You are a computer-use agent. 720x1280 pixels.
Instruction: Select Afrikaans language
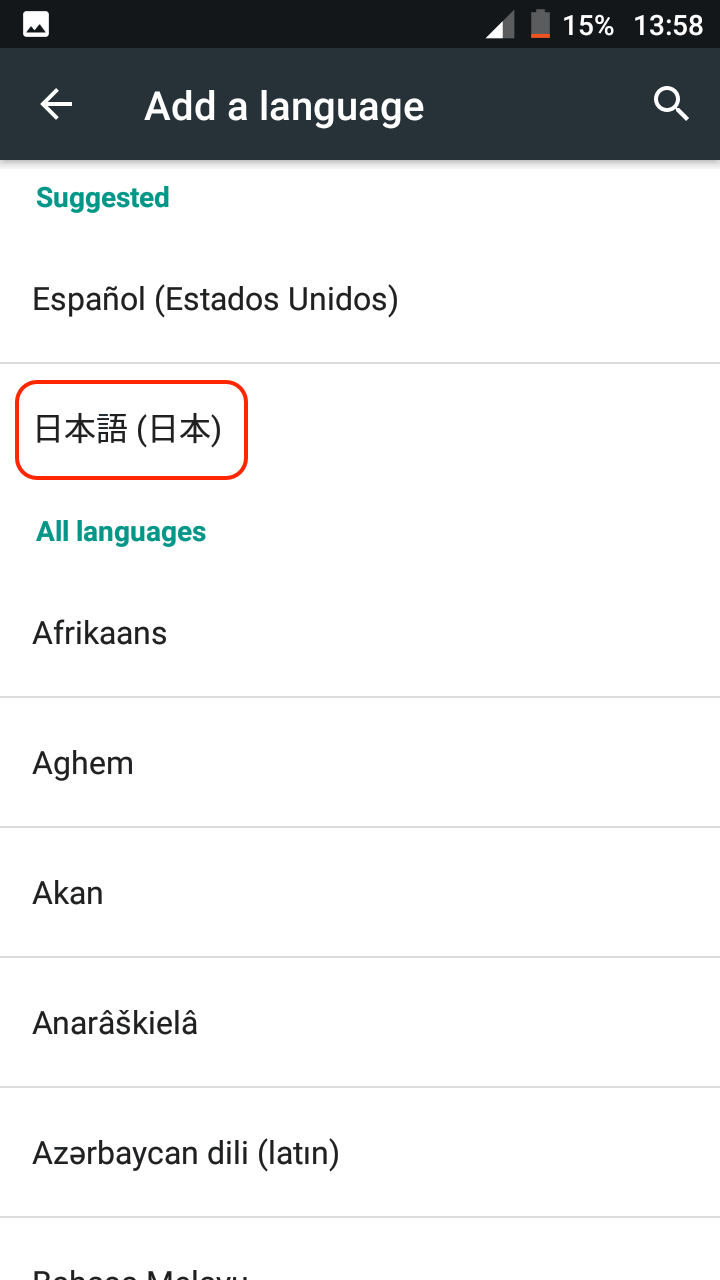pyautogui.click(x=100, y=633)
